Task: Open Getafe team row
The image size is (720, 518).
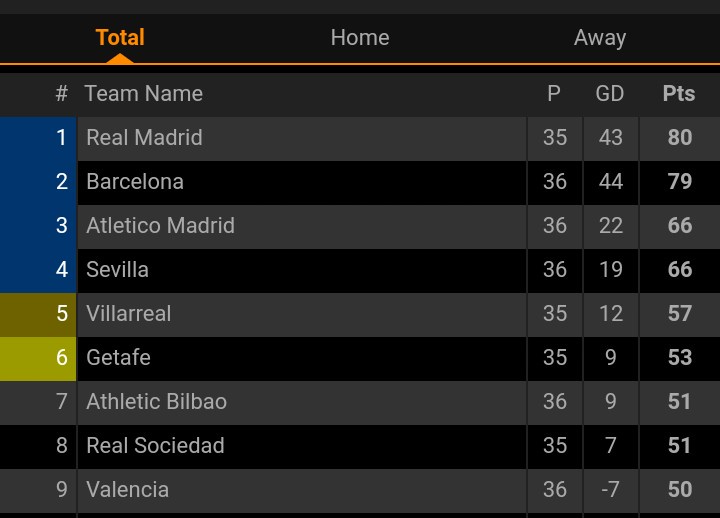Action: [x=119, y=358]
